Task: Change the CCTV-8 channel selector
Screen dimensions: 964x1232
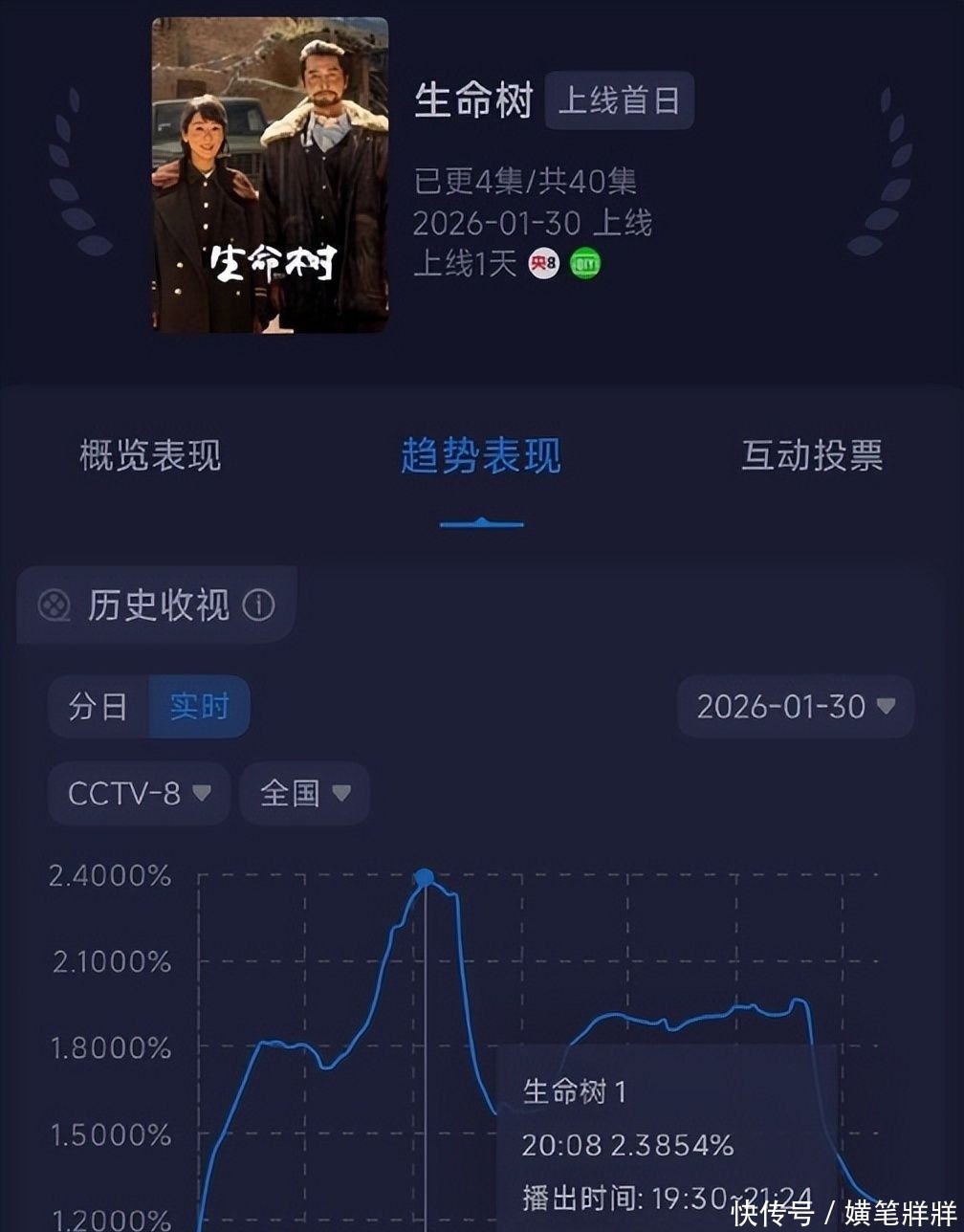Action: coord(139,793)
